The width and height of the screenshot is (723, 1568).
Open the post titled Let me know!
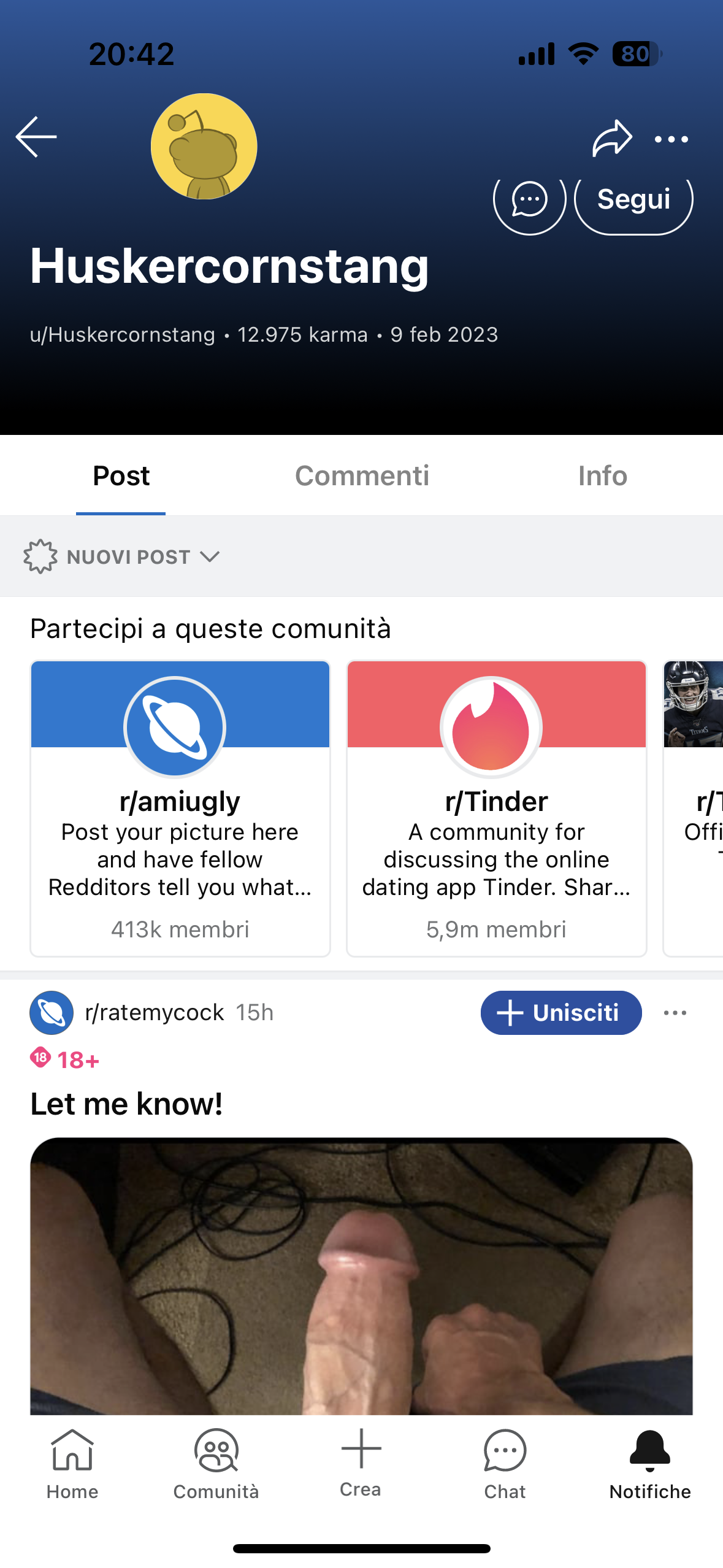point(126,1104)
